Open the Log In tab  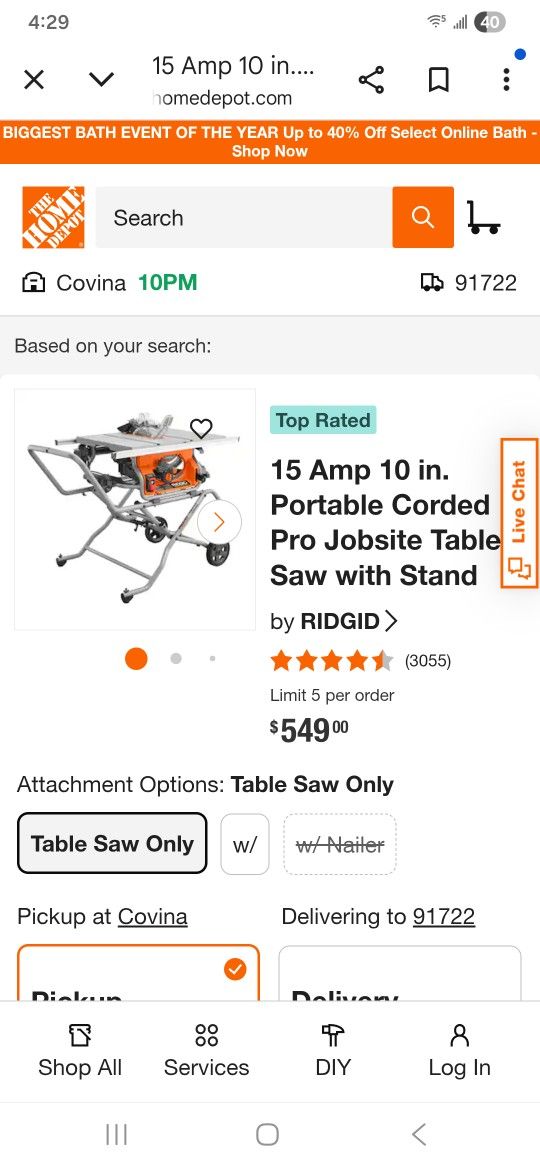[x=459, y=1051]
